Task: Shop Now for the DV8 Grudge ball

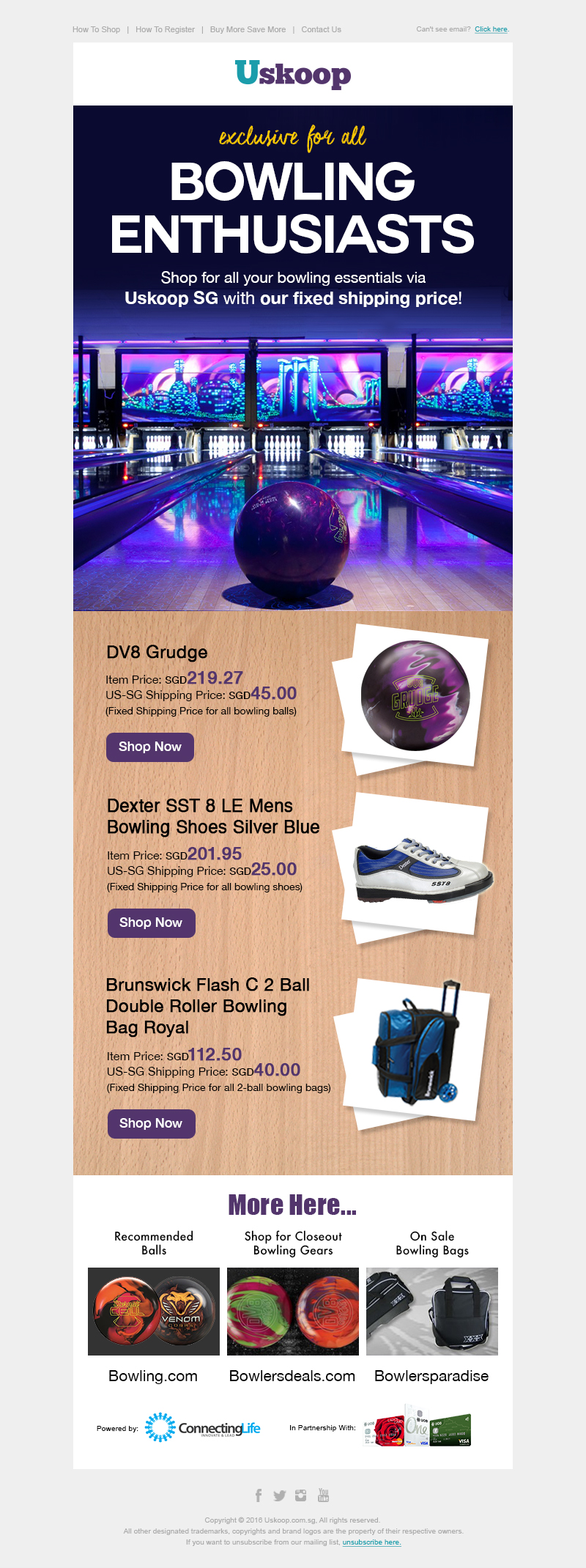Action: tap(150, 747)
